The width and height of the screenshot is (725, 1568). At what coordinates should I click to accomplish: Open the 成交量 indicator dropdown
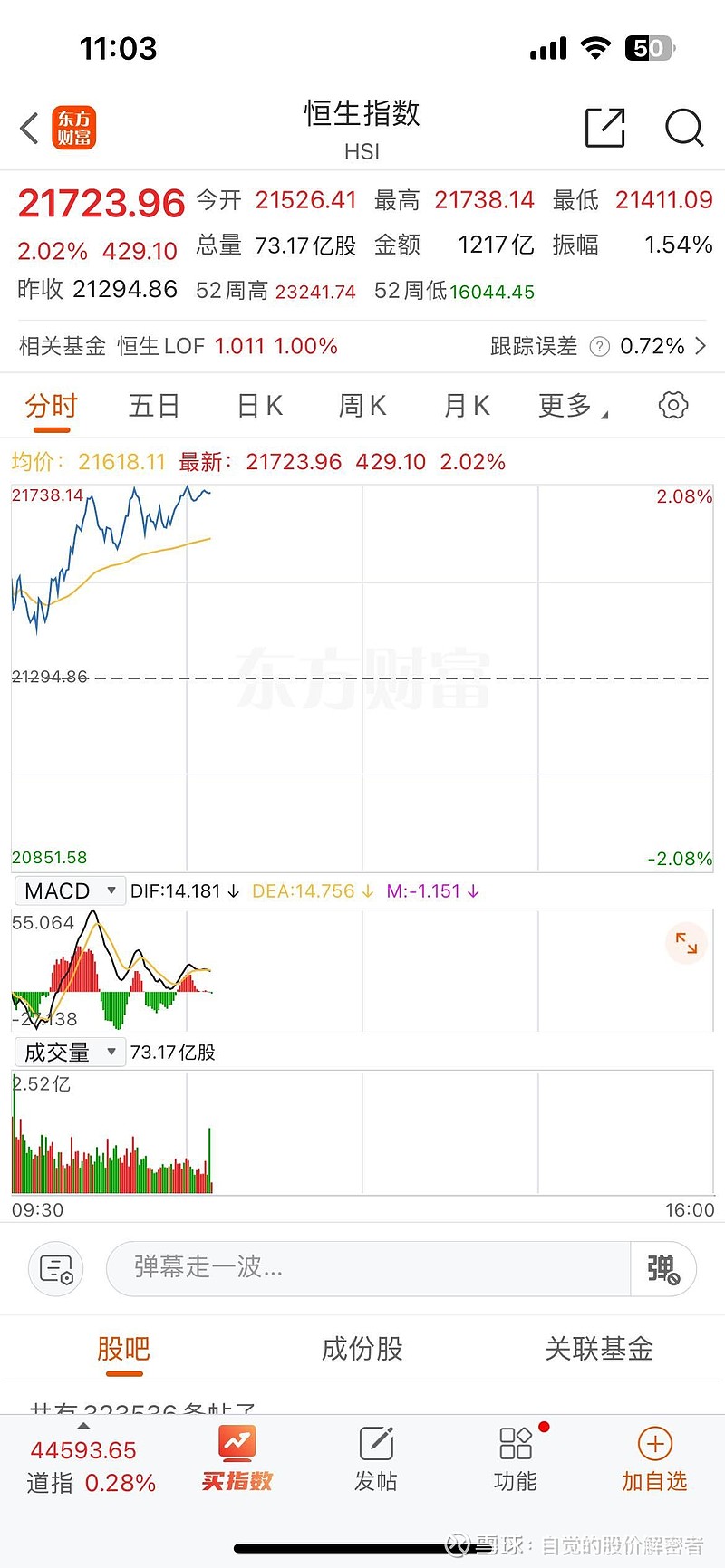(69, 1052)
